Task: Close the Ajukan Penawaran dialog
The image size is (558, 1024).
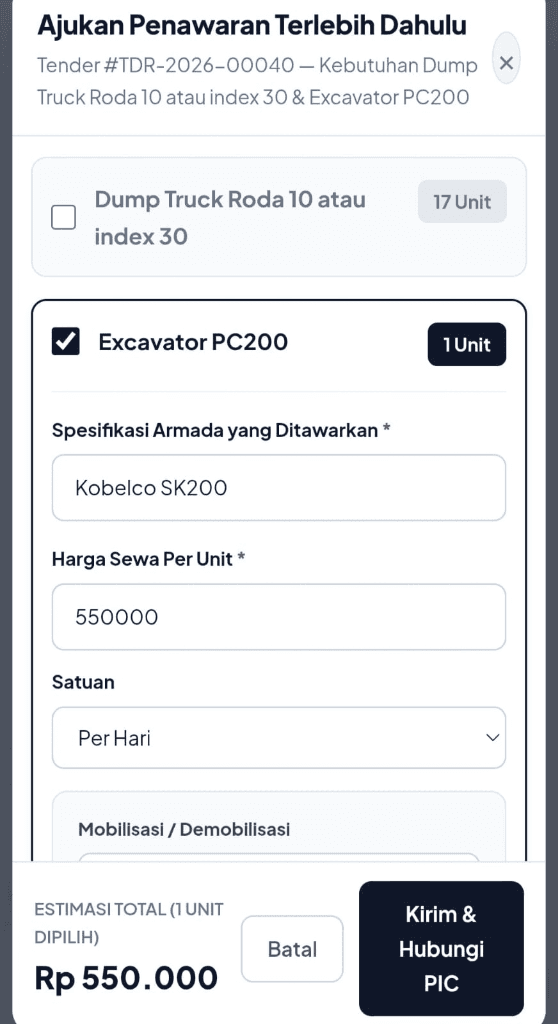Action: (x=506, y=63)
